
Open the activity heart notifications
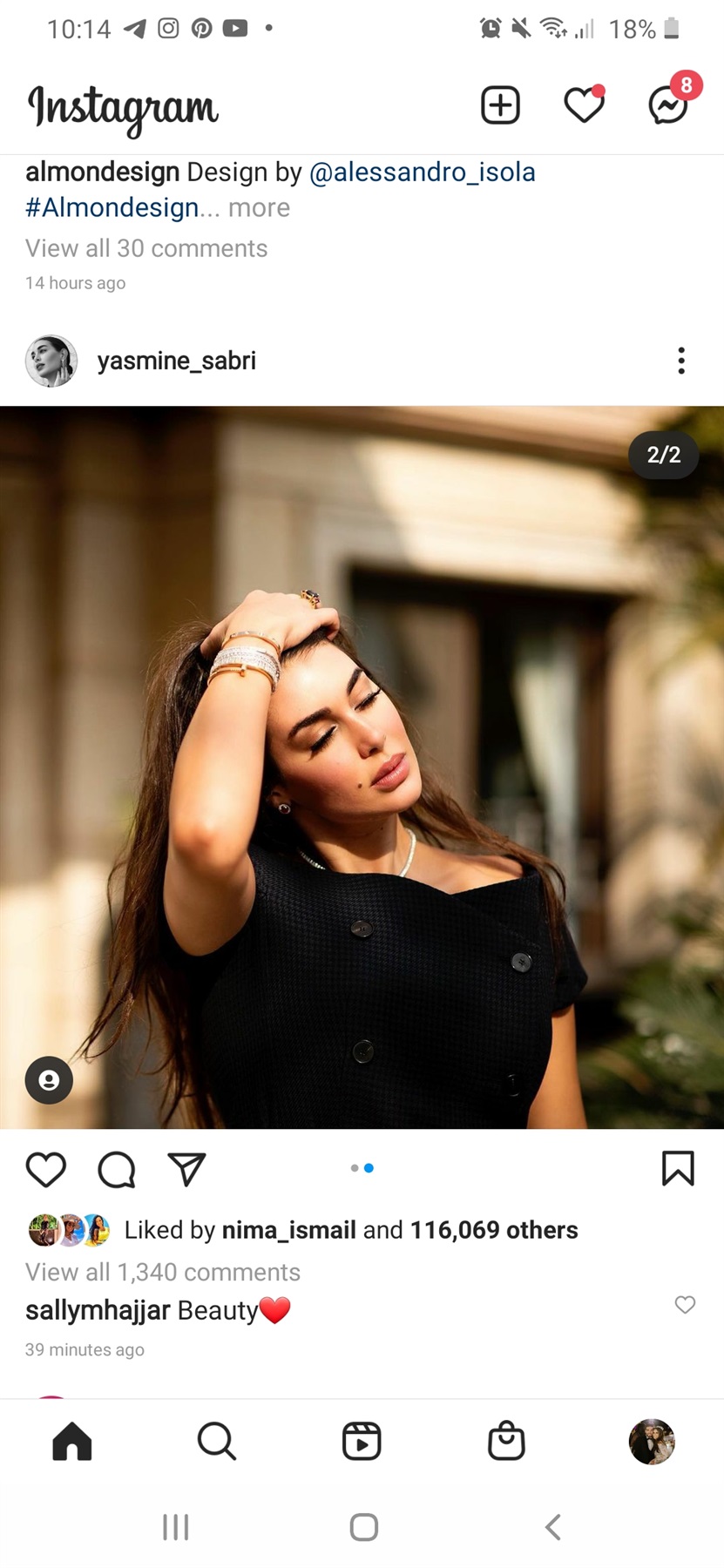pyautogui.click(x=584, y=105)
